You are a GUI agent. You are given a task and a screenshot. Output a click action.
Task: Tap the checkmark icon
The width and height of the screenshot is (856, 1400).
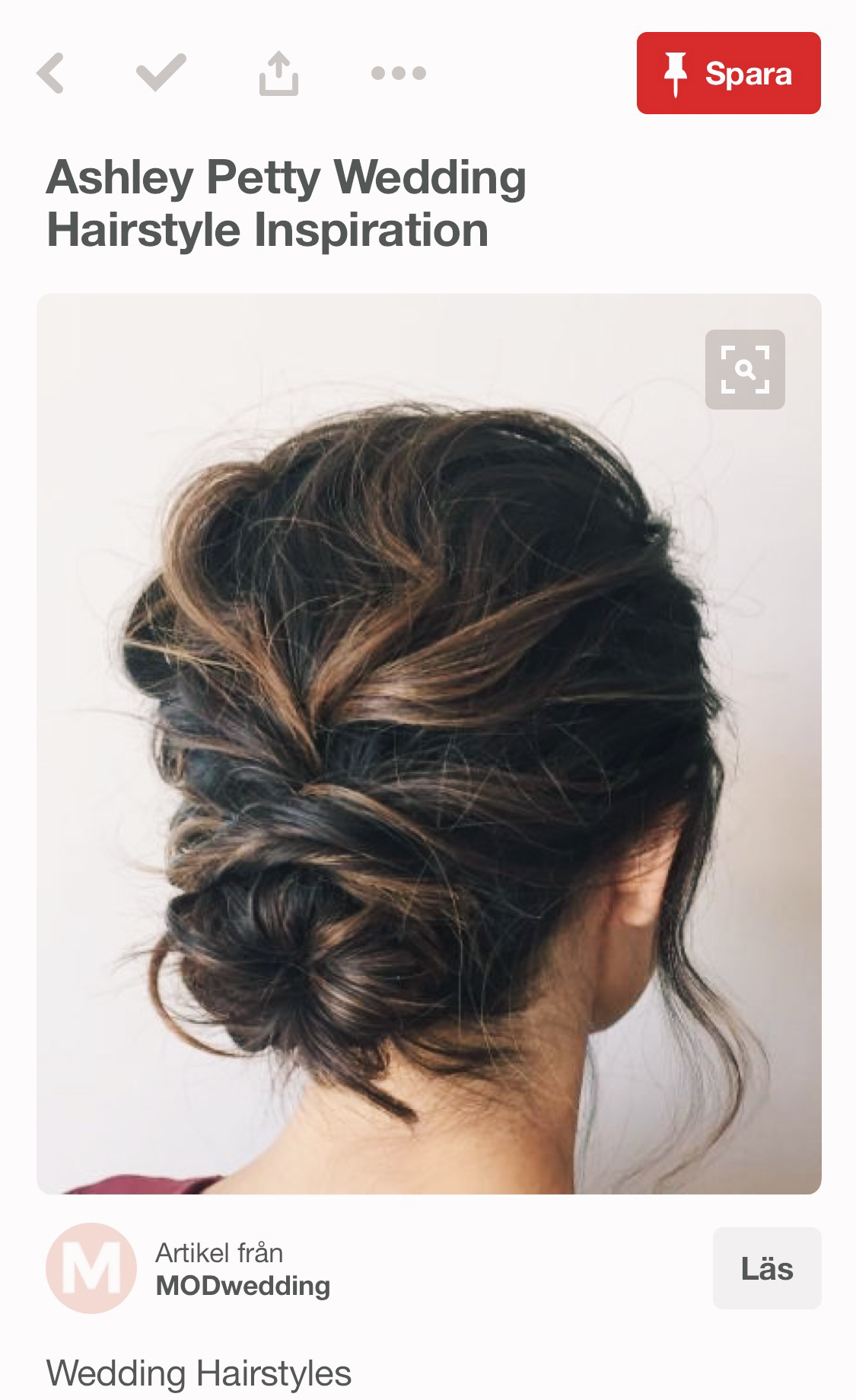click(x=161, y=73)
